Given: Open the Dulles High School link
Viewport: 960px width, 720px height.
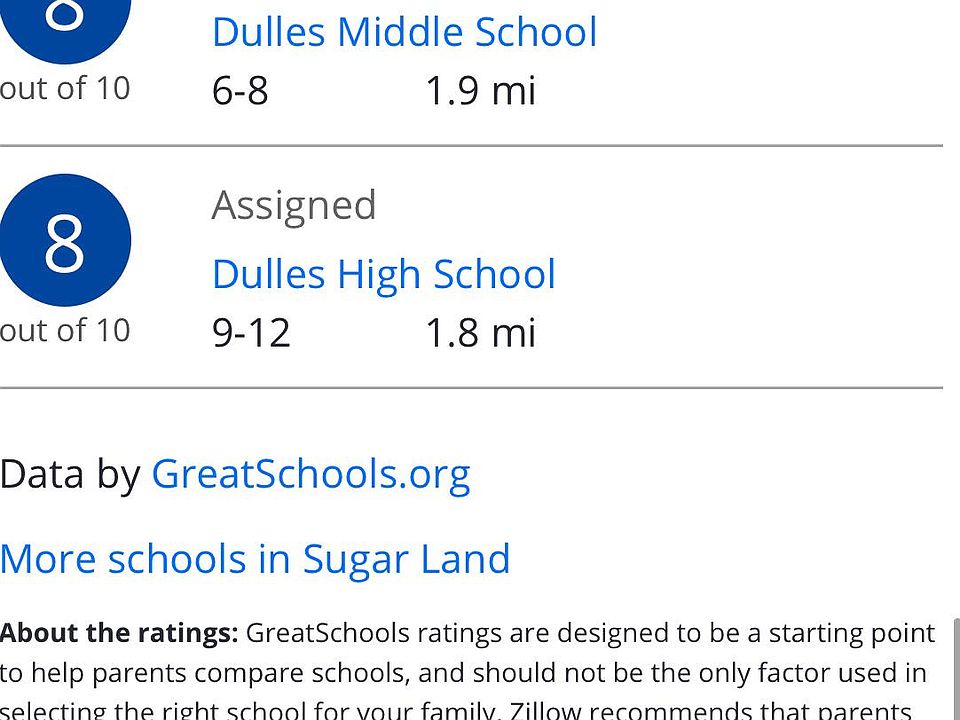Looking at the screenshot, I should 383,274.
